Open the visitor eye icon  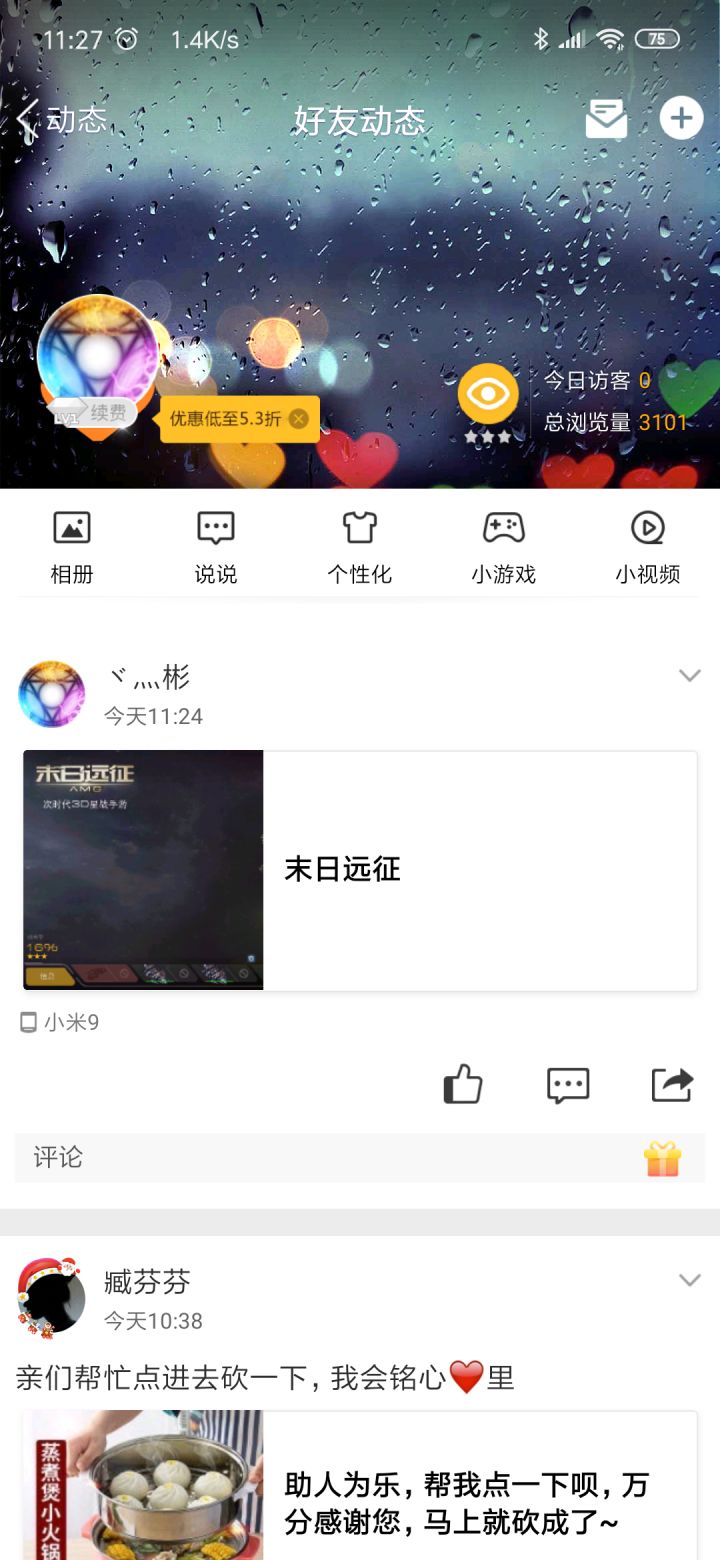click(488, 394)
